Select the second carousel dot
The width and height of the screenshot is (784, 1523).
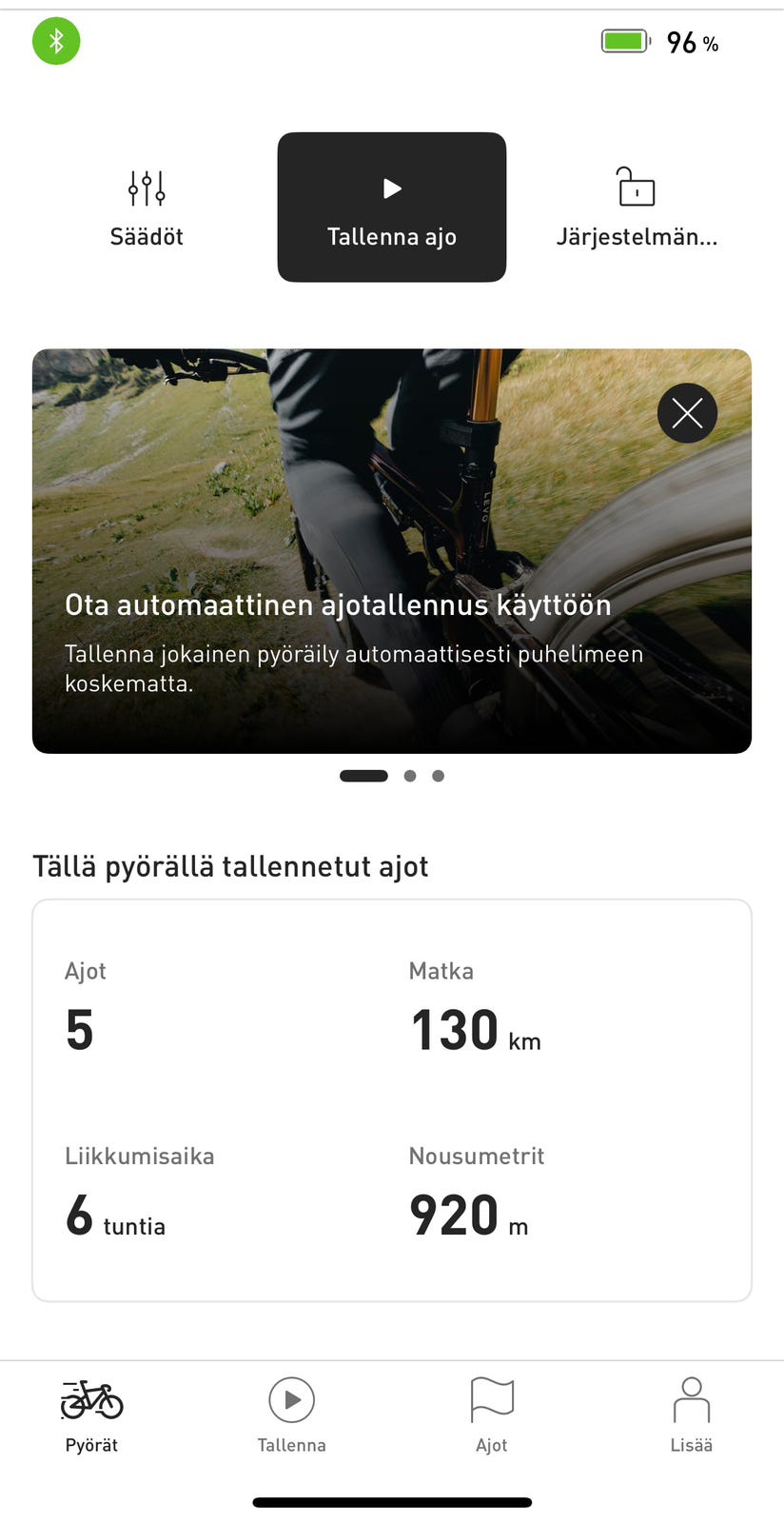click(x=410, y=776)
